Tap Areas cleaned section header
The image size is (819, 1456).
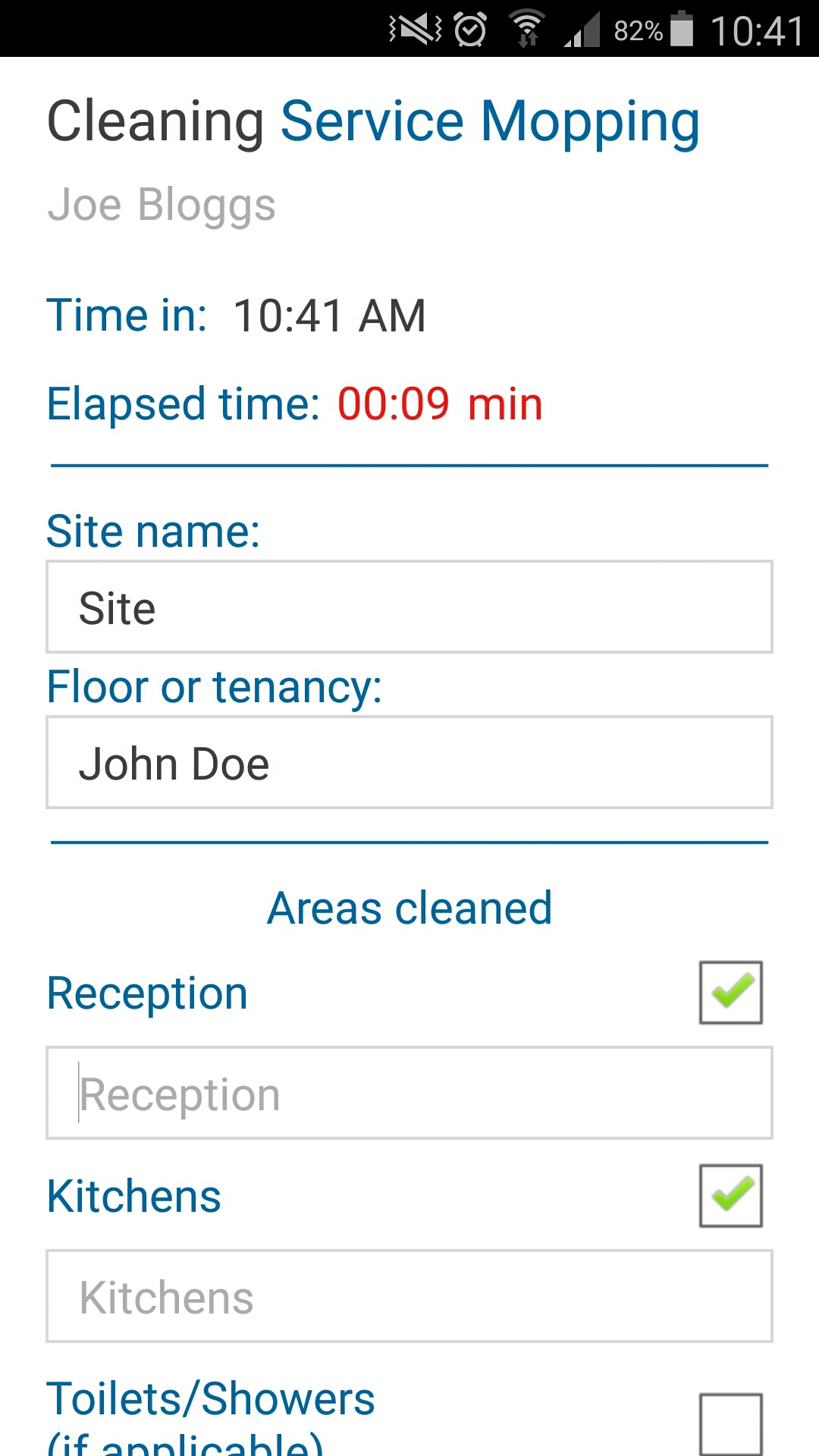[x=409, y=907]
